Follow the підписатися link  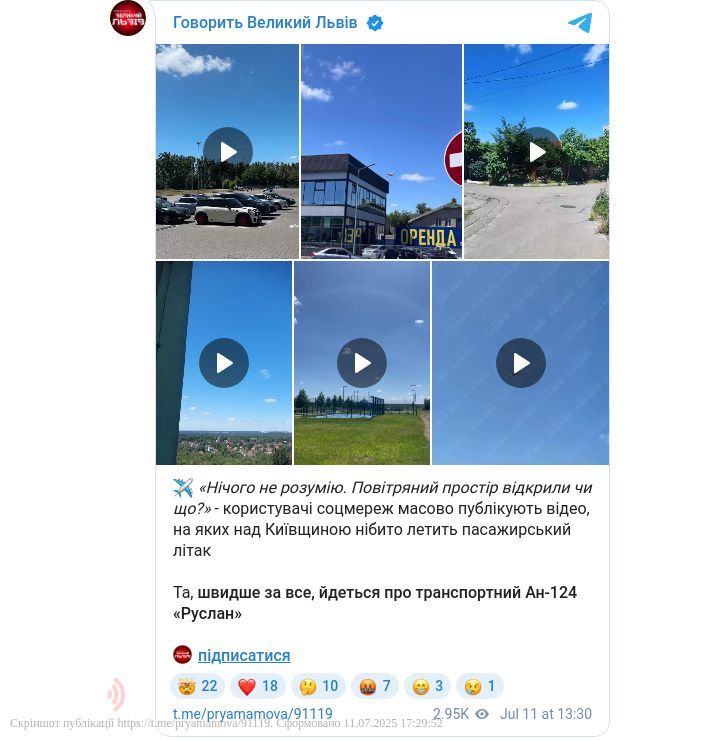pyautogui.click(x=244, y=655)
